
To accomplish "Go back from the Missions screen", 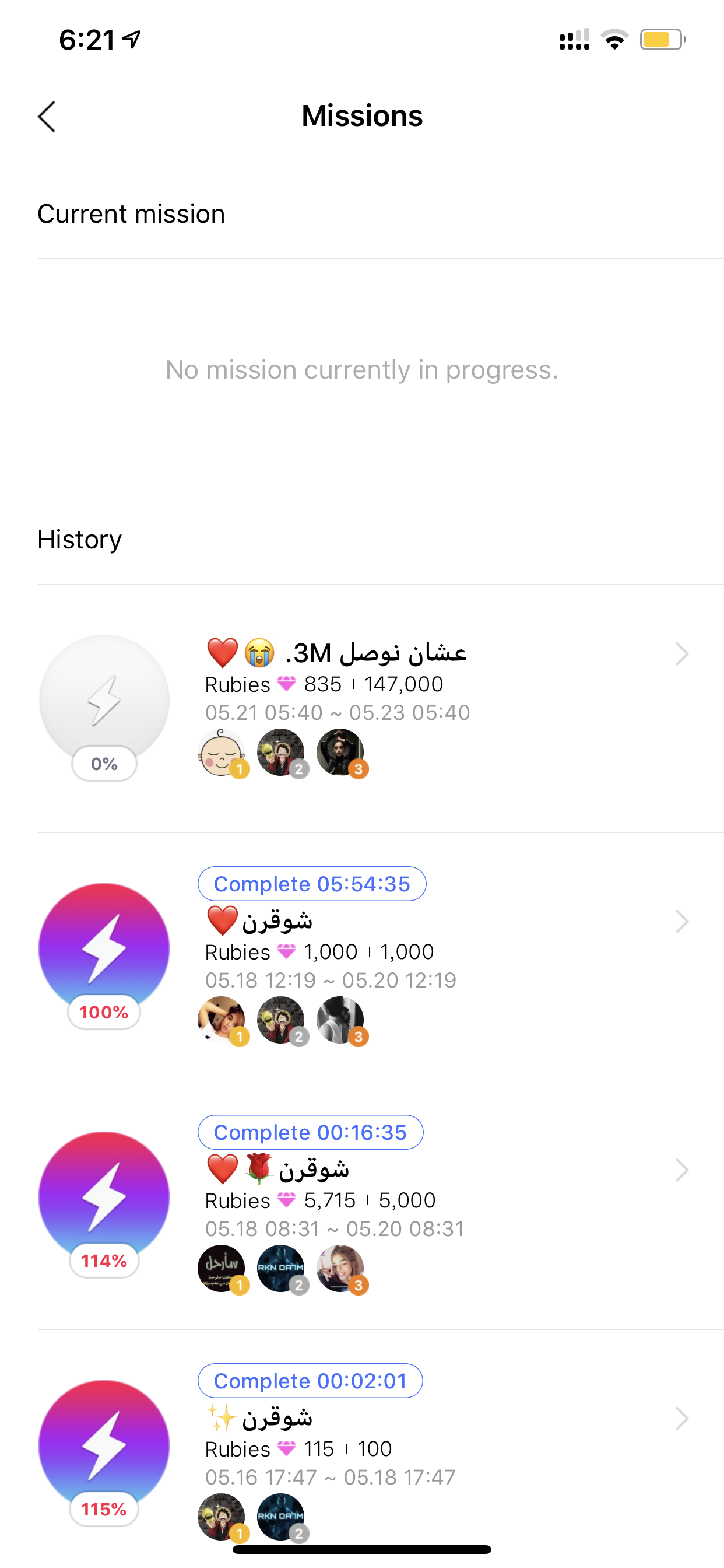I will pos(47,116).
